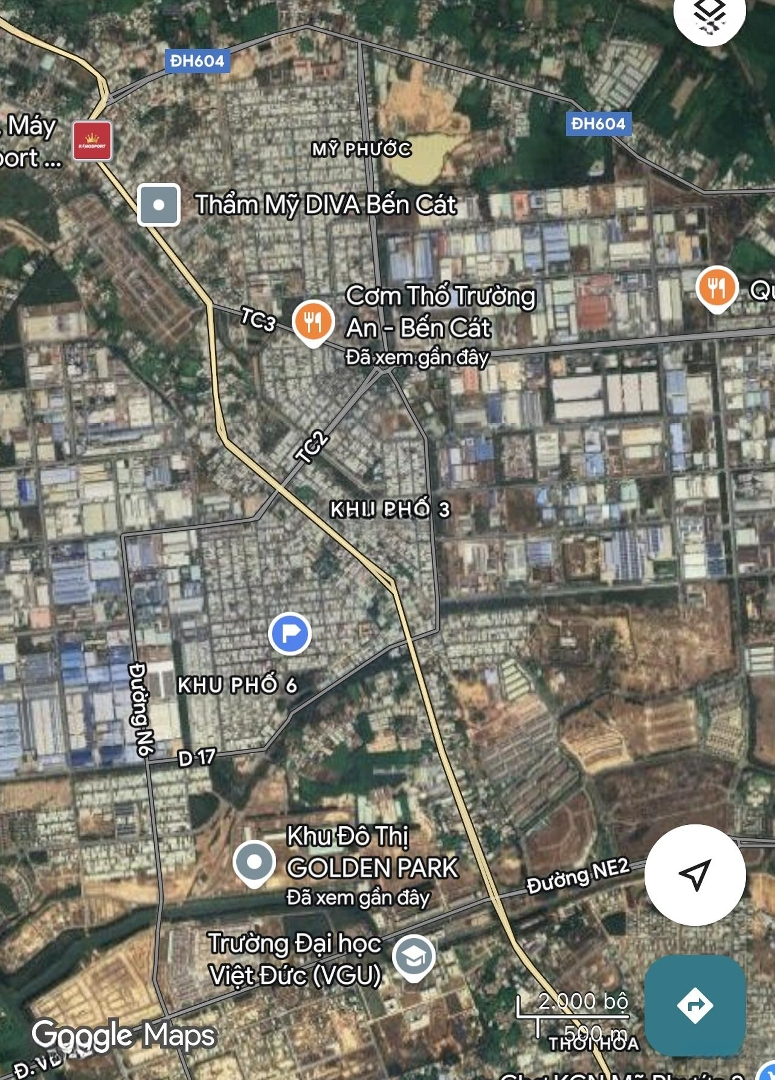Screen dimensions: 775x1080
Task: View Khu Đô Thị GOLDEN PARK location
Action: click(254, 862)
